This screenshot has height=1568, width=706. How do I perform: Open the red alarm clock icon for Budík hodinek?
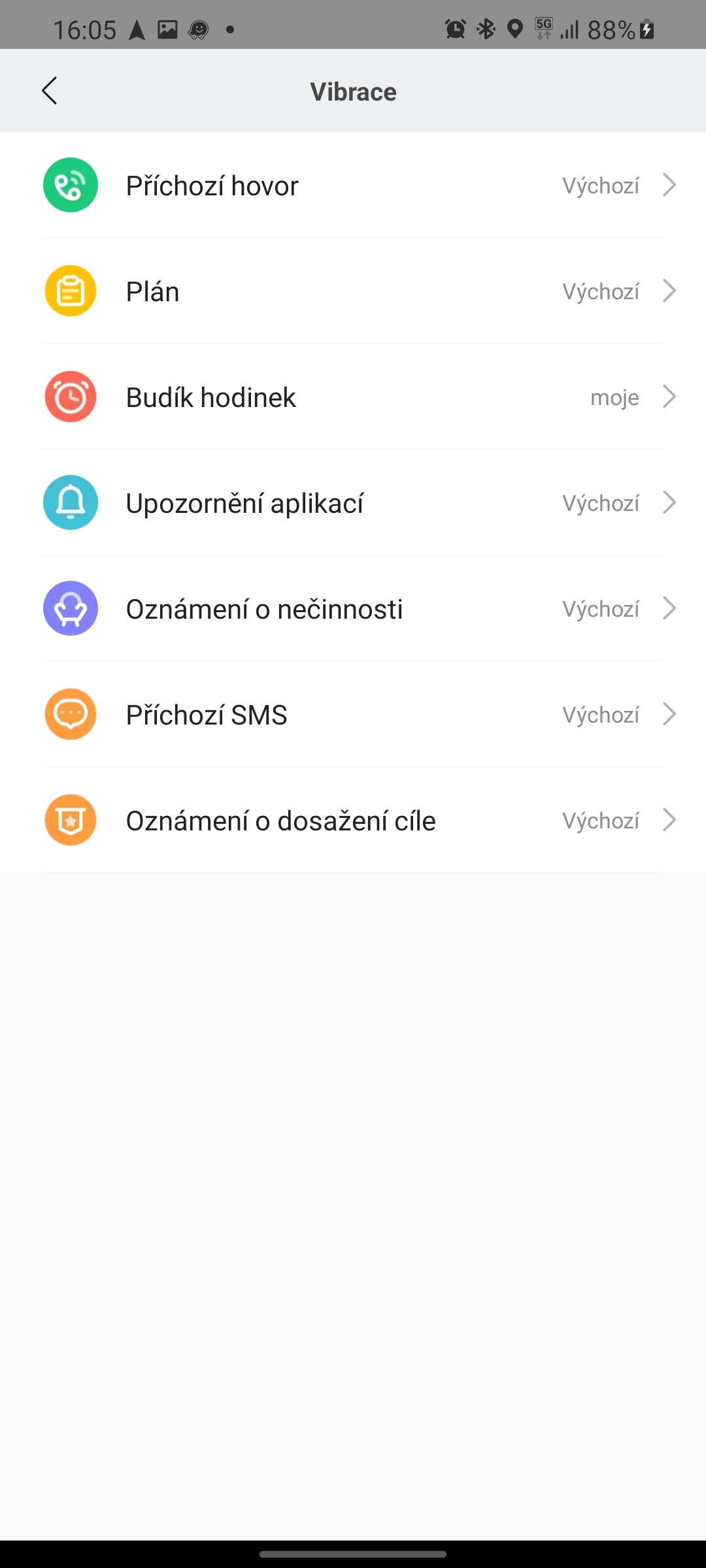coord(70,397)
